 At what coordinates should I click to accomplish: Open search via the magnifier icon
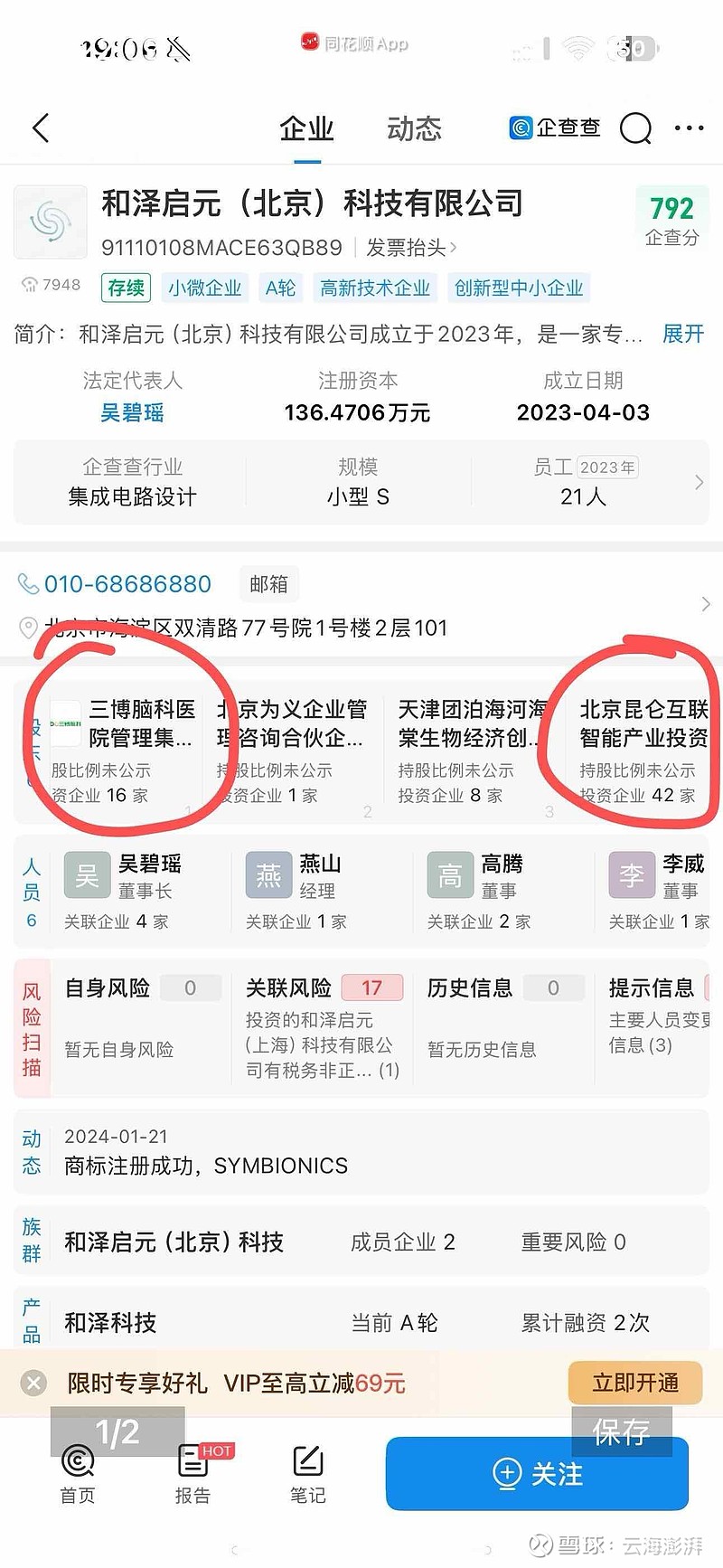[x=636, y=128]
